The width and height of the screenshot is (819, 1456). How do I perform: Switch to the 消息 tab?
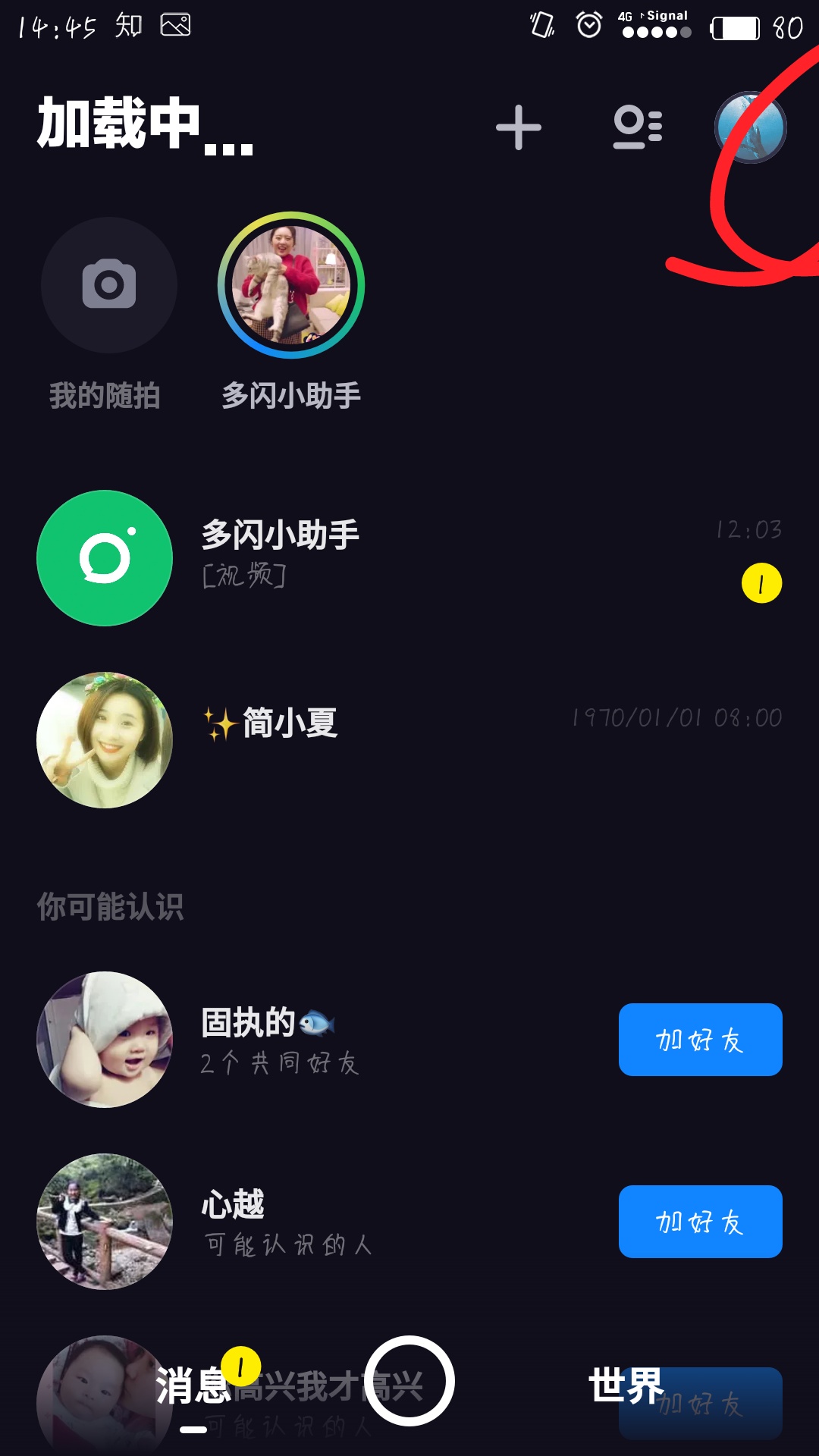tap(193, 1386)
